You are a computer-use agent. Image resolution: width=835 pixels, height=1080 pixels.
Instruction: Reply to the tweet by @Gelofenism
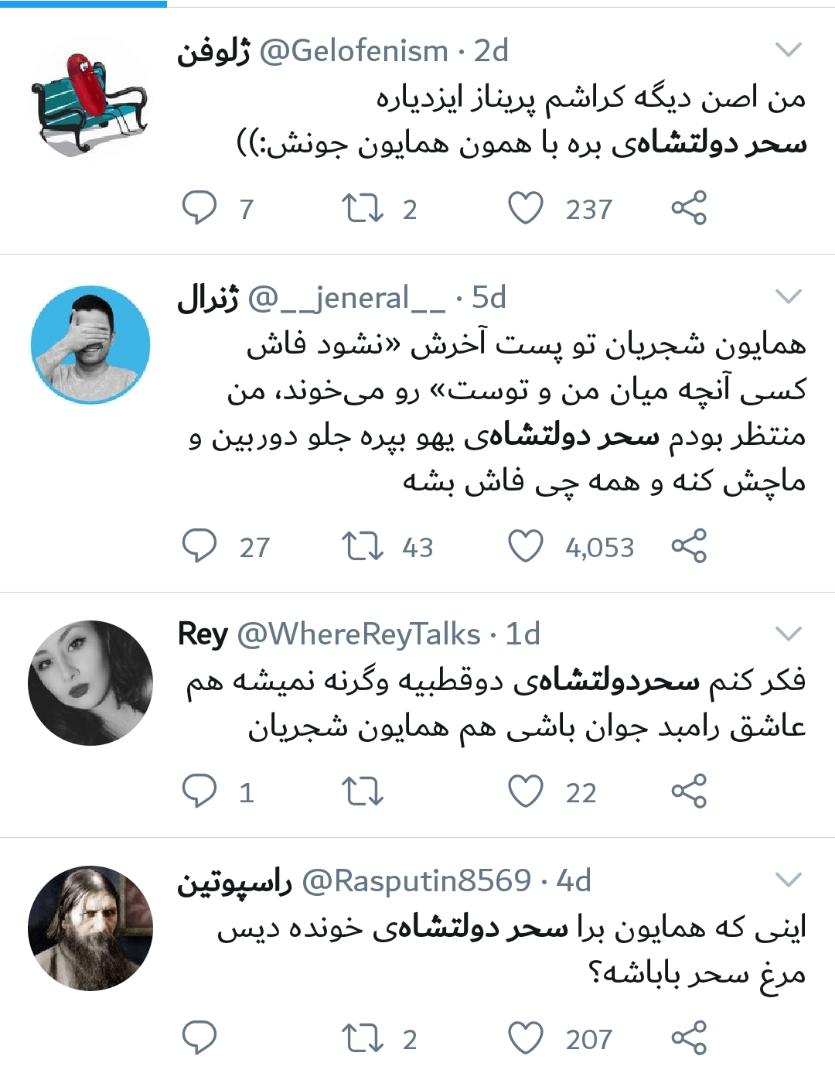pyautogui.click(x=200, y=208)
